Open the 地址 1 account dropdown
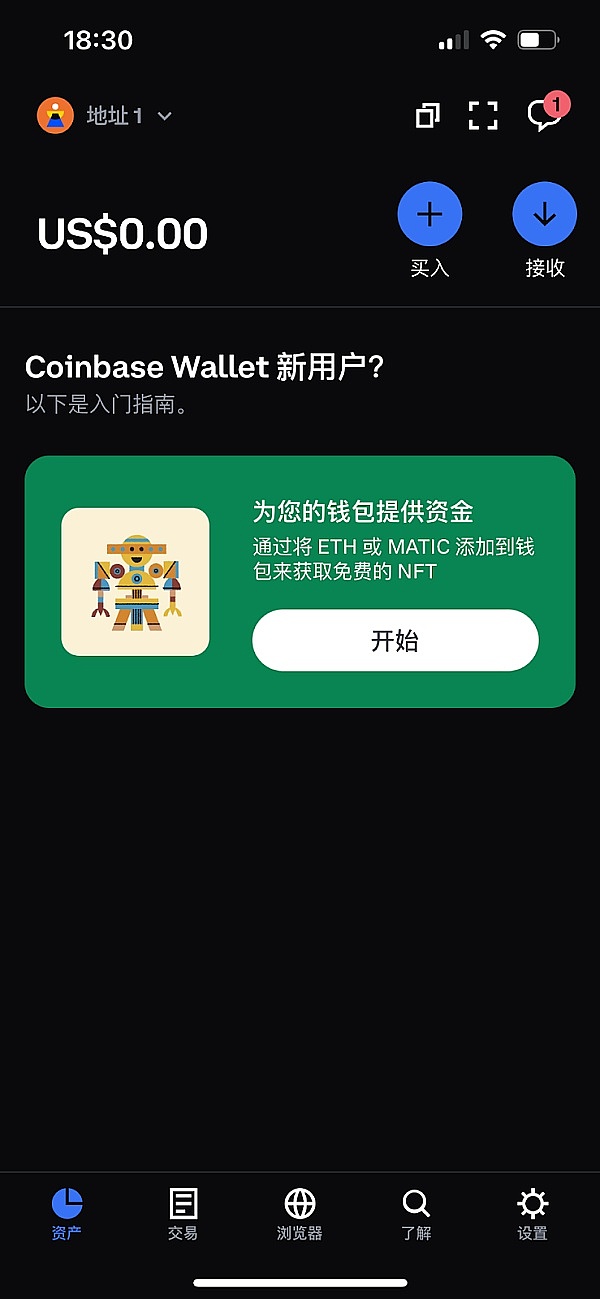The image size is (600, 1299). (x=106, y=116)
